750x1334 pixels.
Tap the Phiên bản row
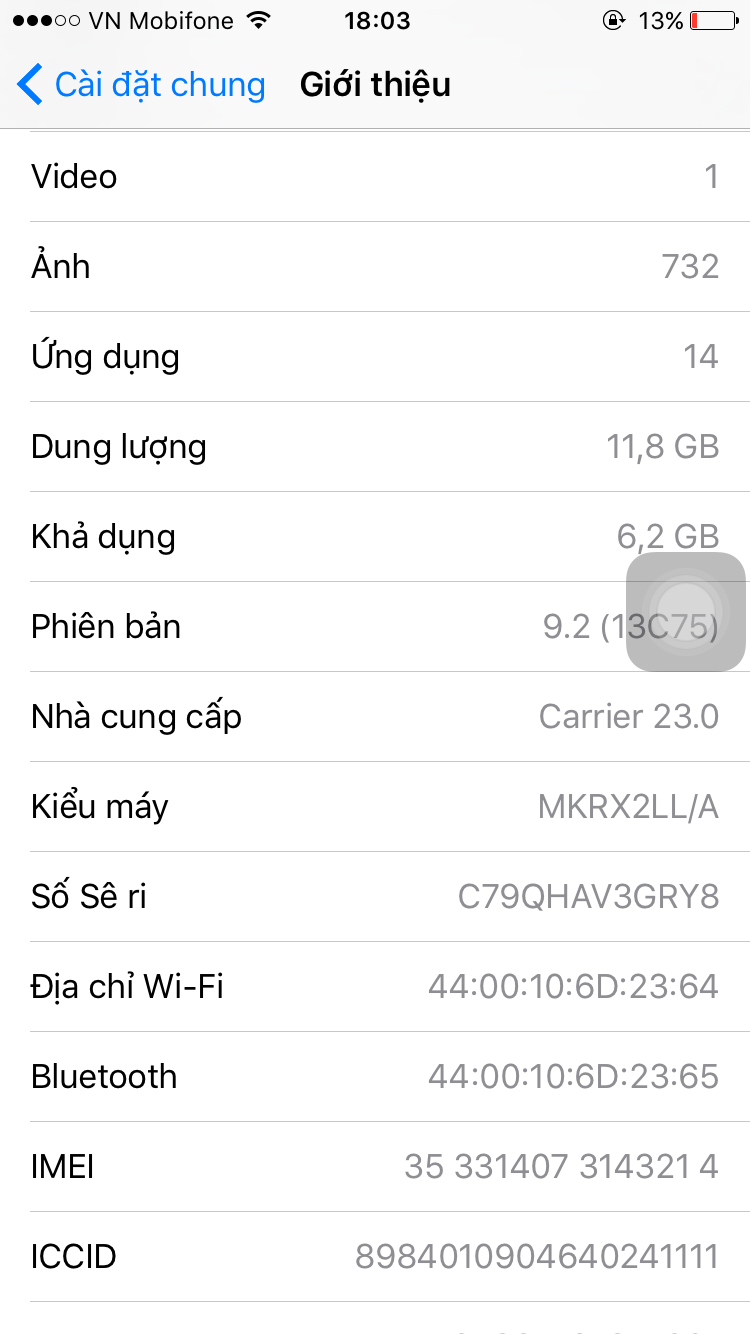[x=300, y=627]
